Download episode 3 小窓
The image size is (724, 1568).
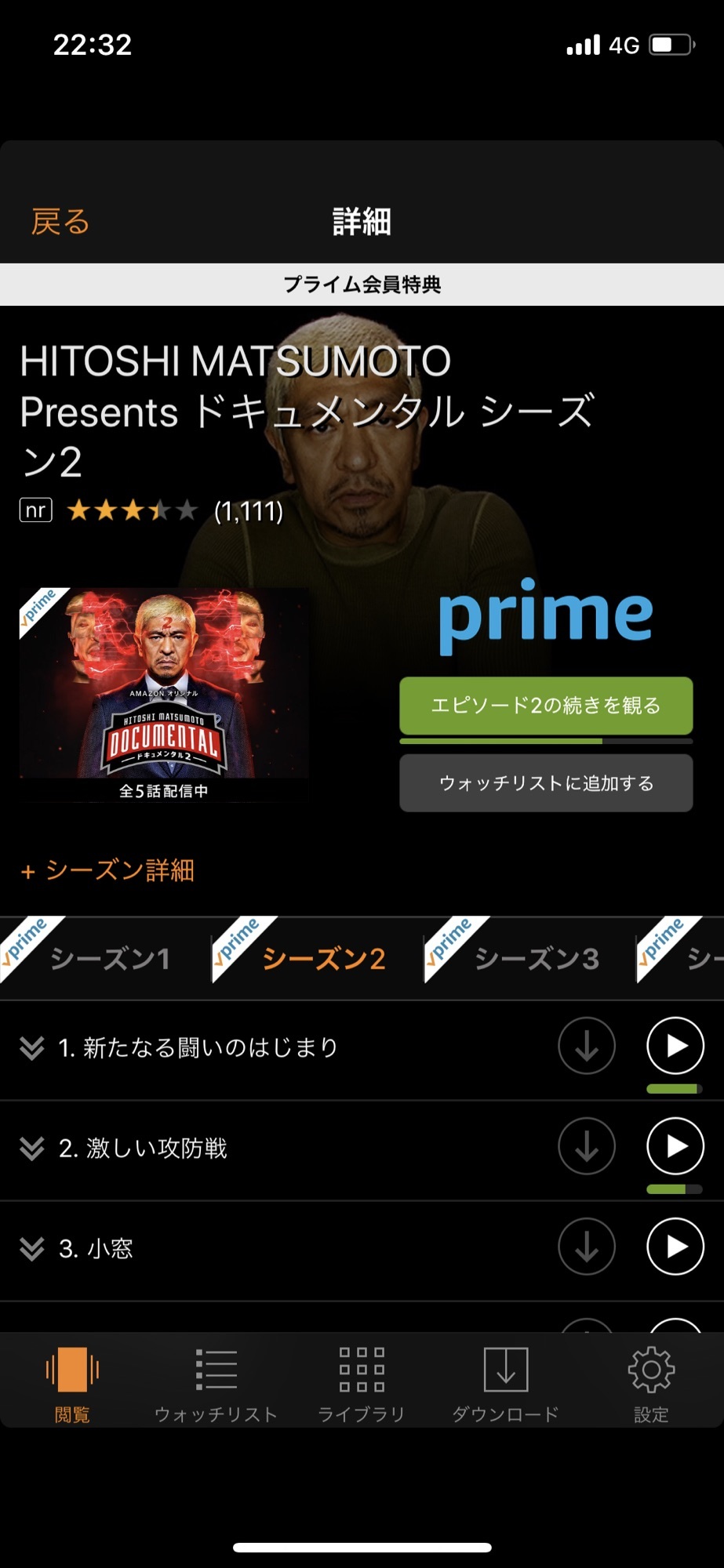[587, 1247]
